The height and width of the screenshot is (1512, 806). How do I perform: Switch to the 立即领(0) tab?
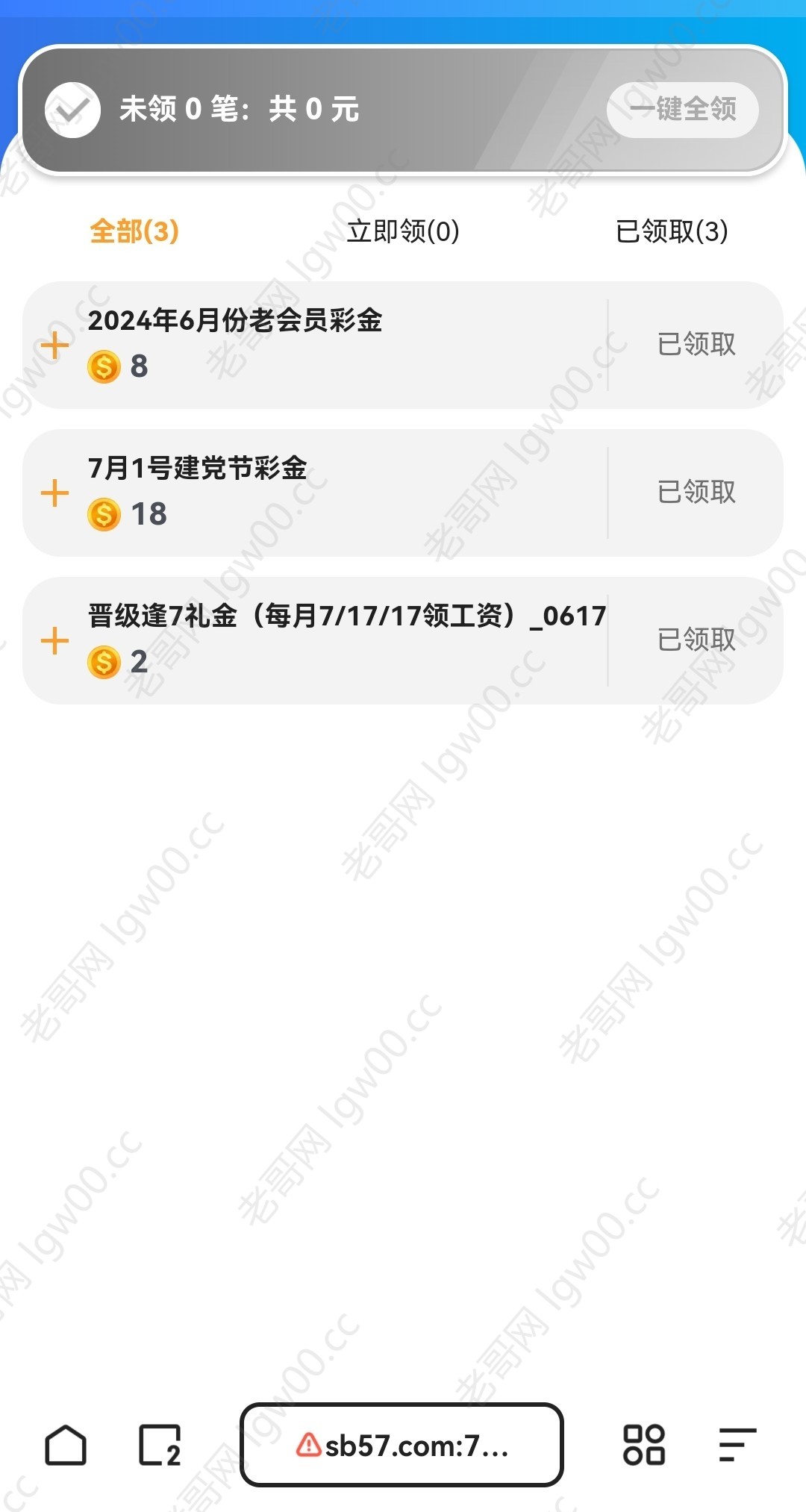403,231
